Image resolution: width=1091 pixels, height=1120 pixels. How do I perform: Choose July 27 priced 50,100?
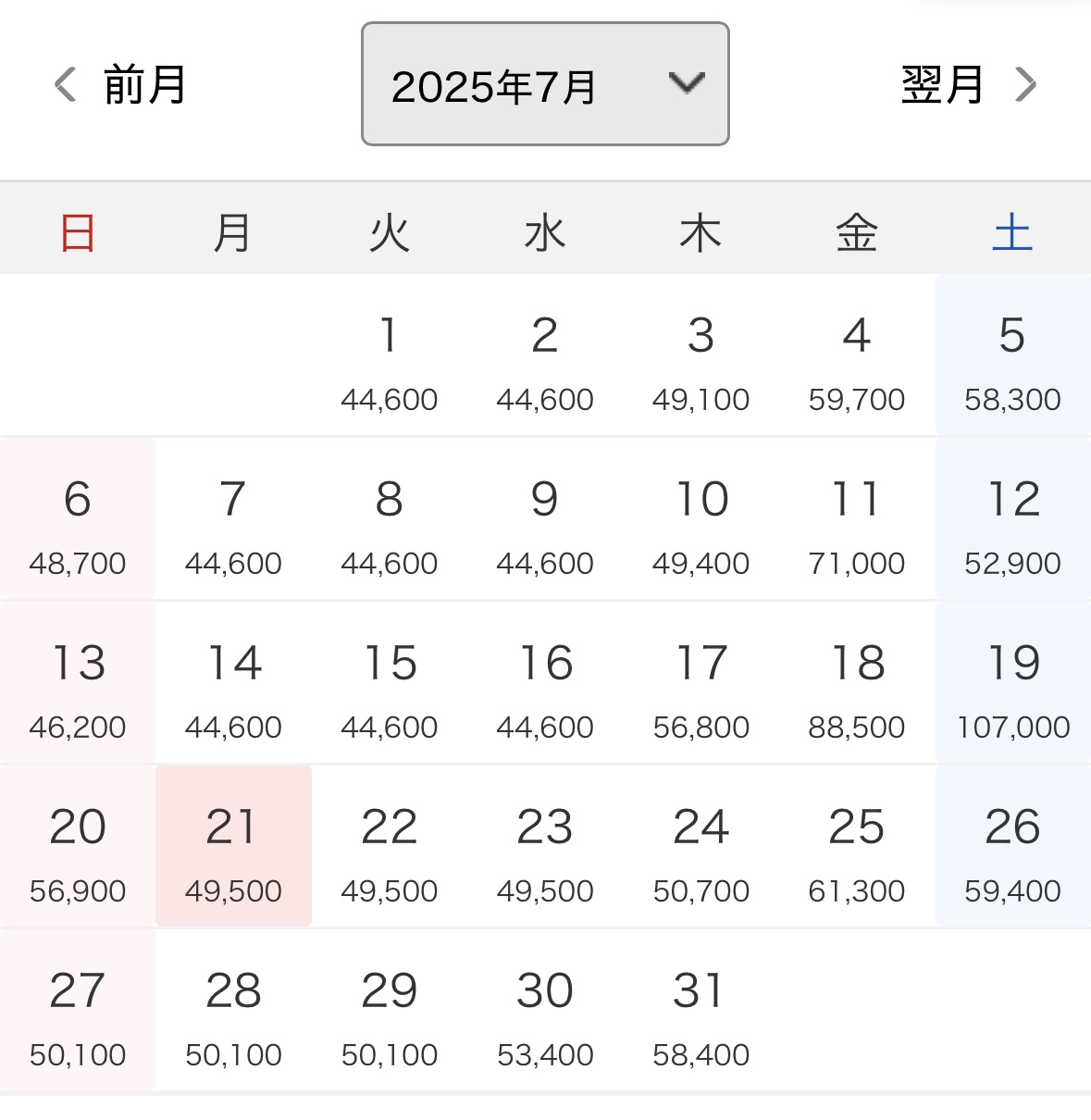[x=78, y=1012]
